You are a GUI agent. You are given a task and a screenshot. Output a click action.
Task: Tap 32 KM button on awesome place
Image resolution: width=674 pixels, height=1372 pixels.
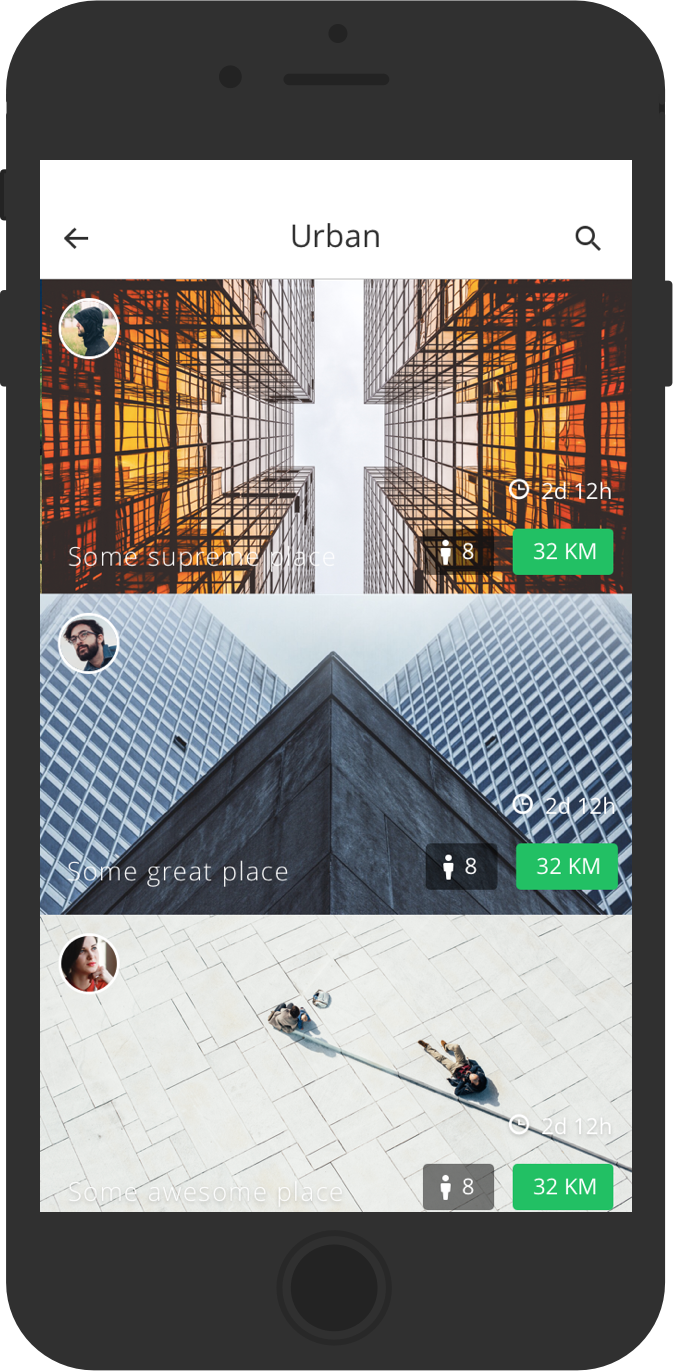click(x=563, y=1187)
